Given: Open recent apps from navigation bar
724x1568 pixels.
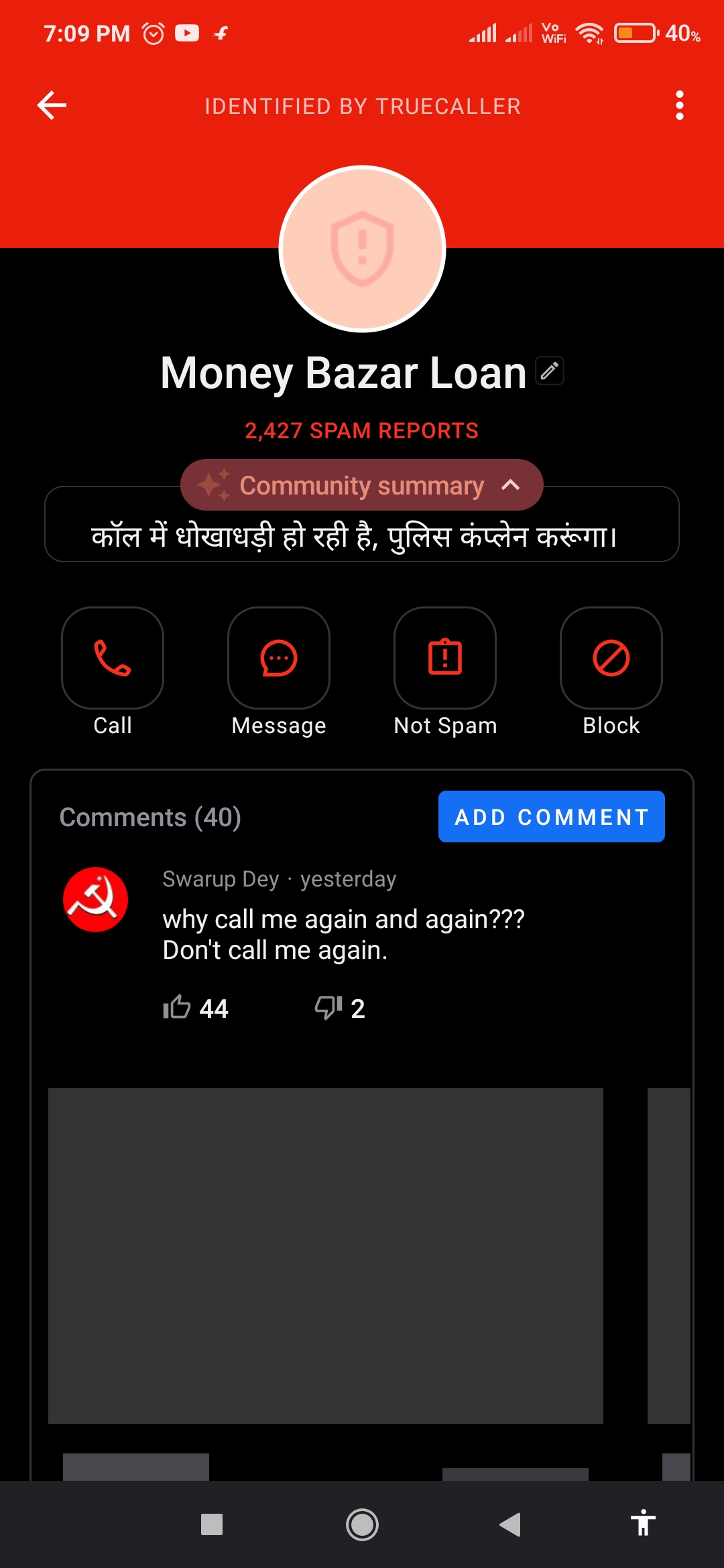Looking at the screenshot, I should pyautogui.click(x=212, y=1524).
